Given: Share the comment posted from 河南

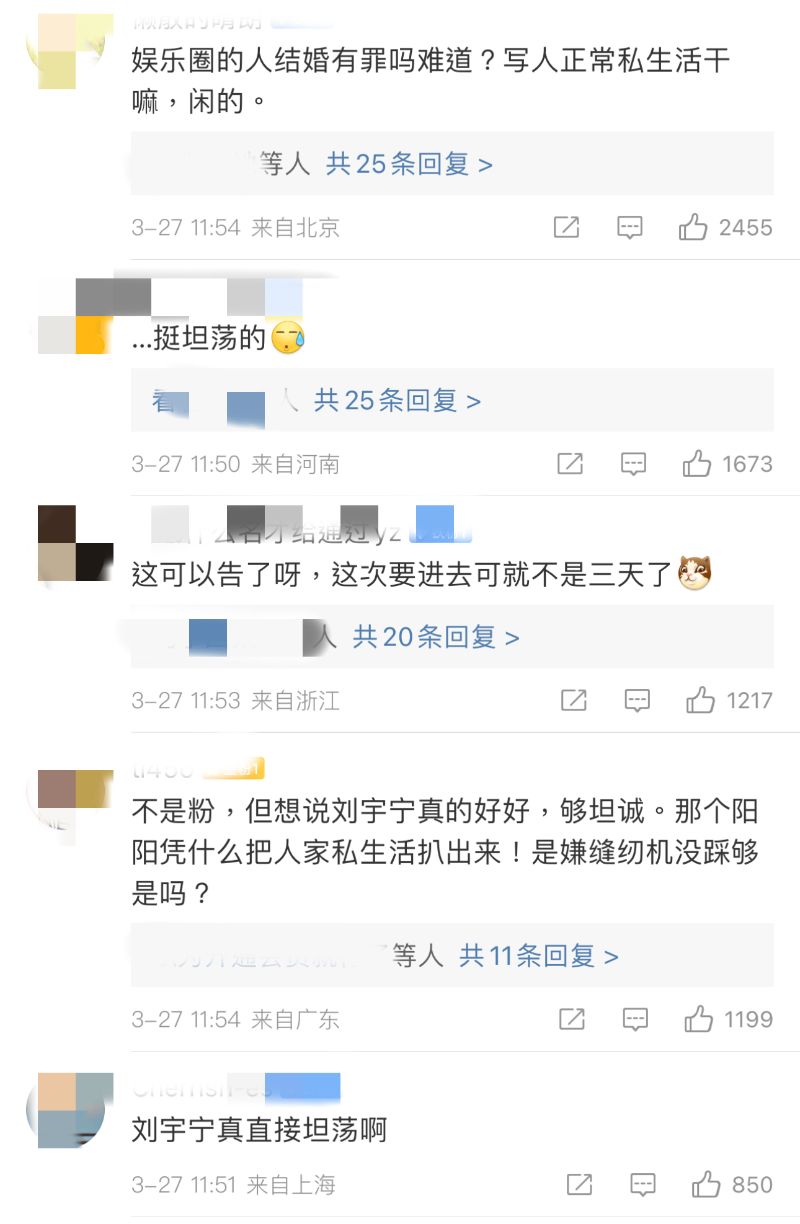Looking at the screenshot, I should coord(570,464).
